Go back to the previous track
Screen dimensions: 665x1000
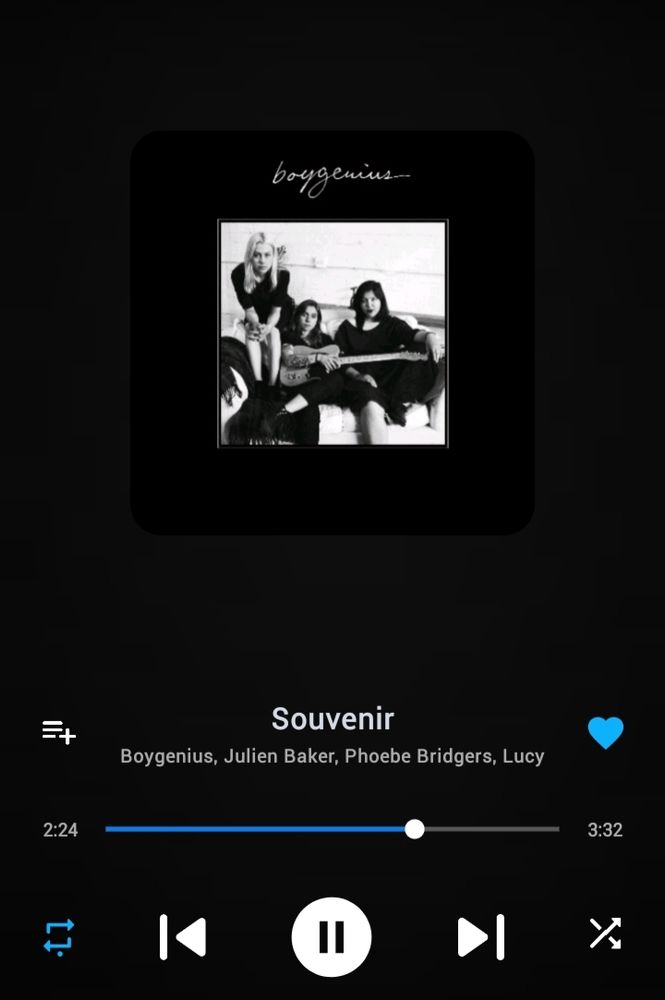[x=183, y=937]
